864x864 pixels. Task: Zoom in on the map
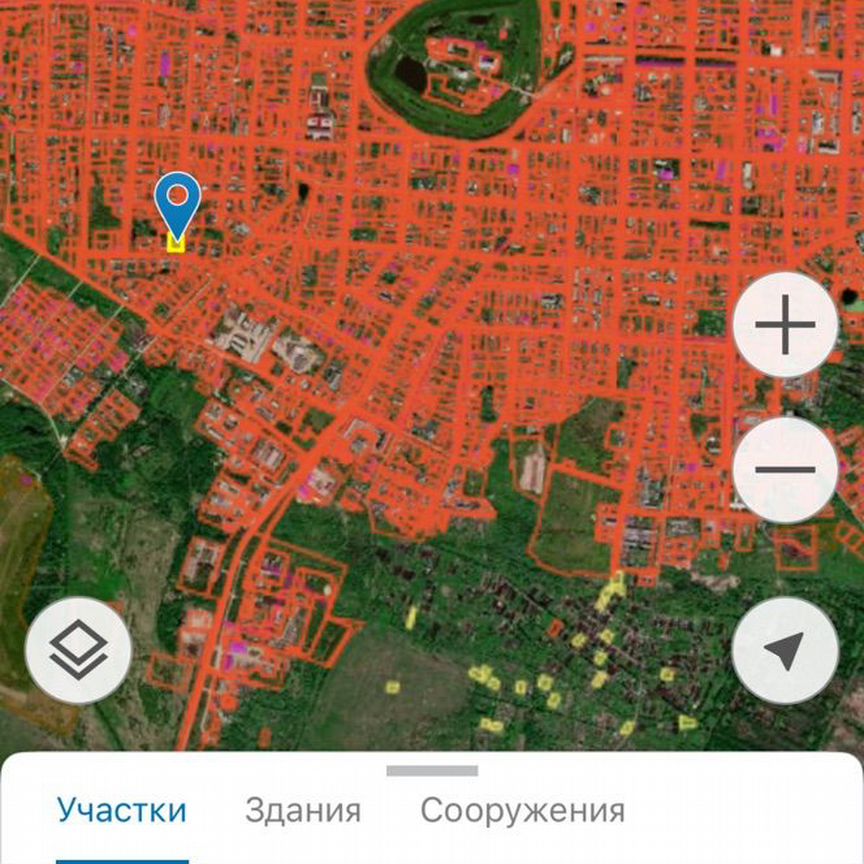point(785,325)
